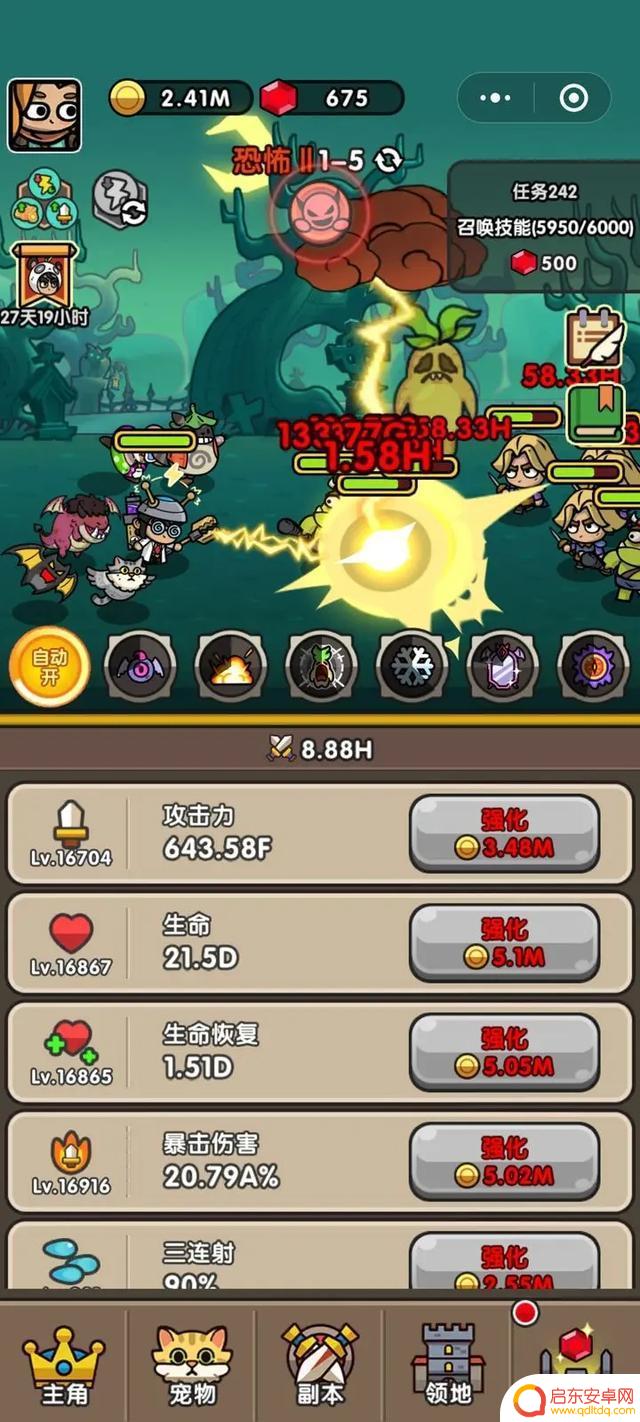The width and height of the screenshot is (640, 1422).
Task: Upgrade 生命 with the 强化 button
Action: coord(504,943)
